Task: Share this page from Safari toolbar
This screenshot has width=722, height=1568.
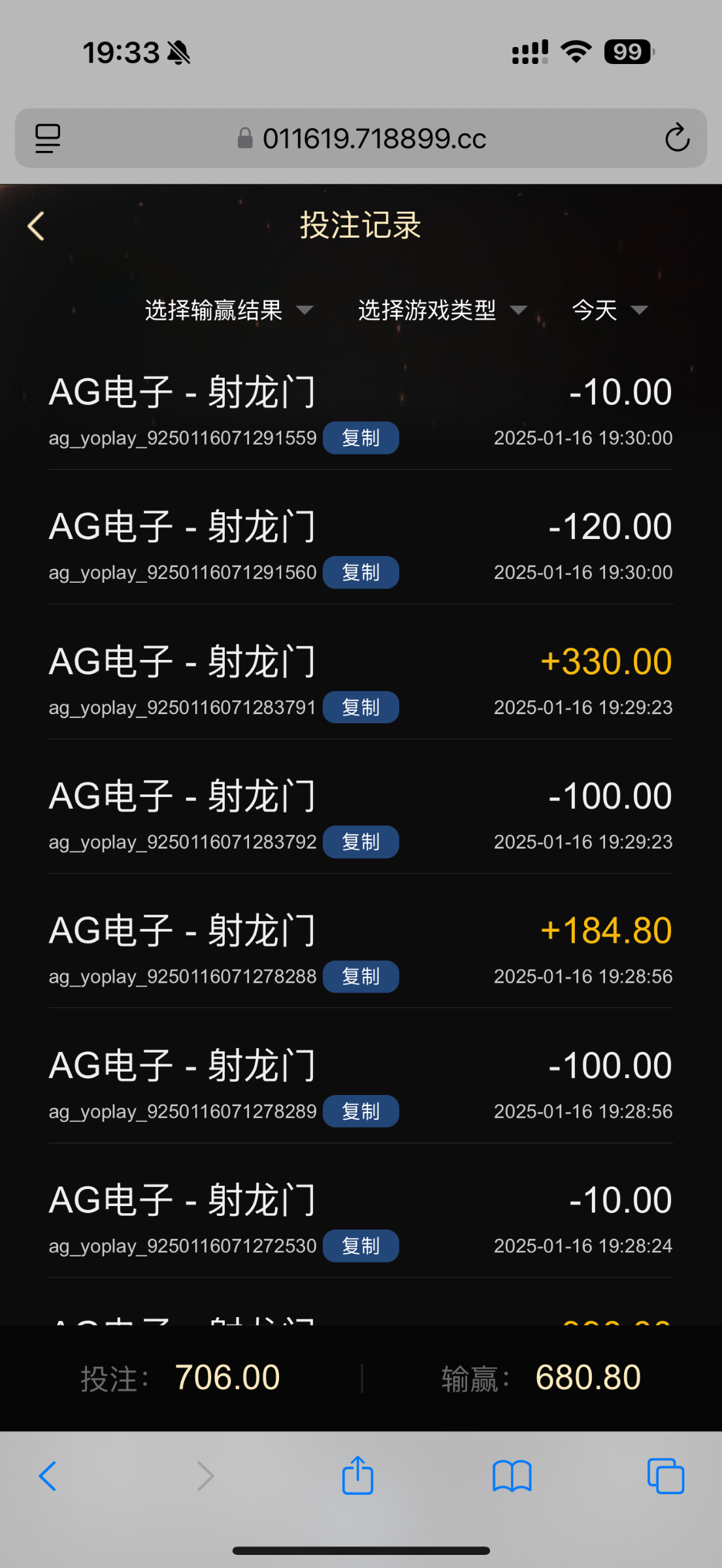Action: pyautogui.click(x=358, y=1475)
